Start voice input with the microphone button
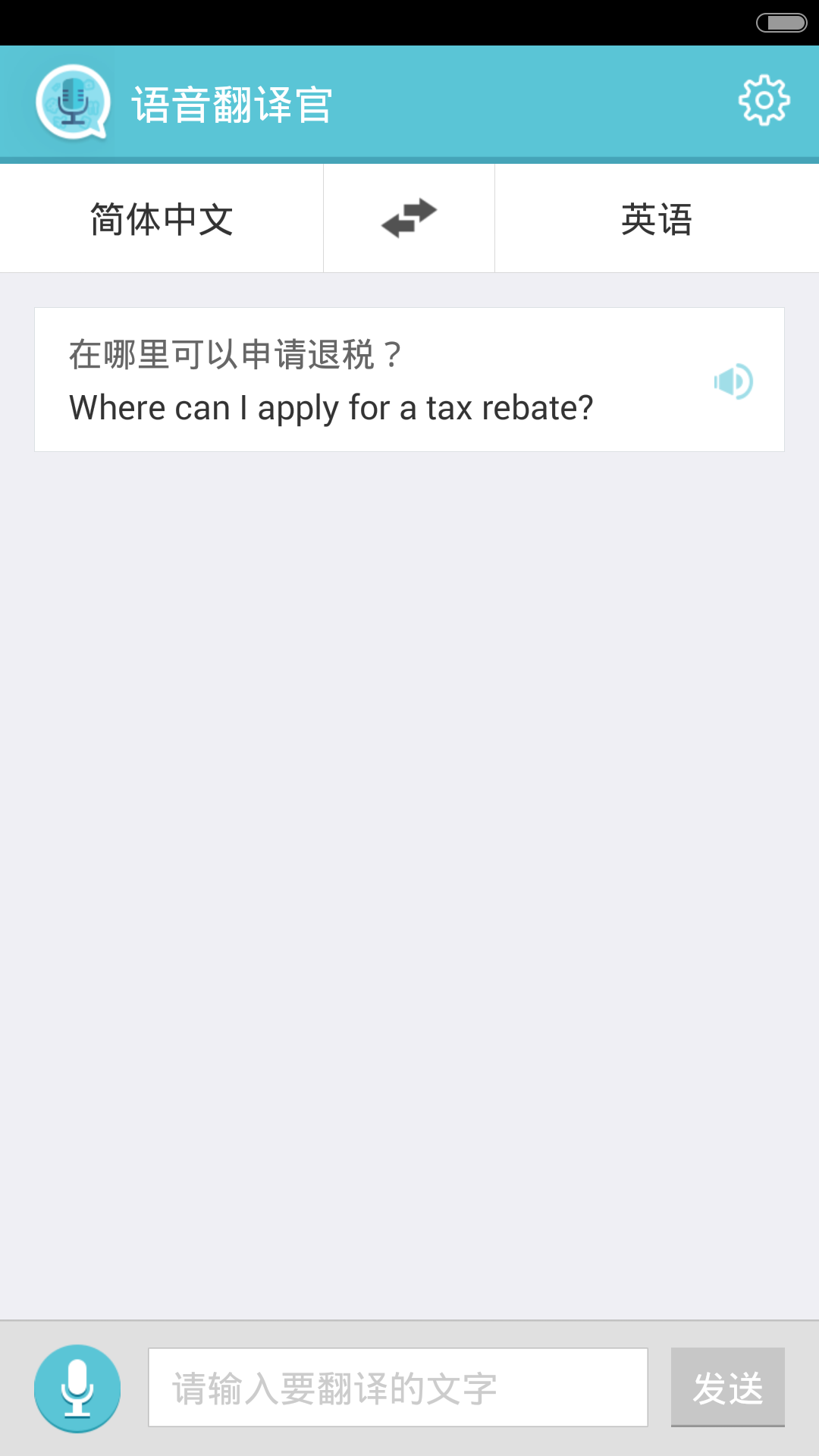 pos(77,1388)
